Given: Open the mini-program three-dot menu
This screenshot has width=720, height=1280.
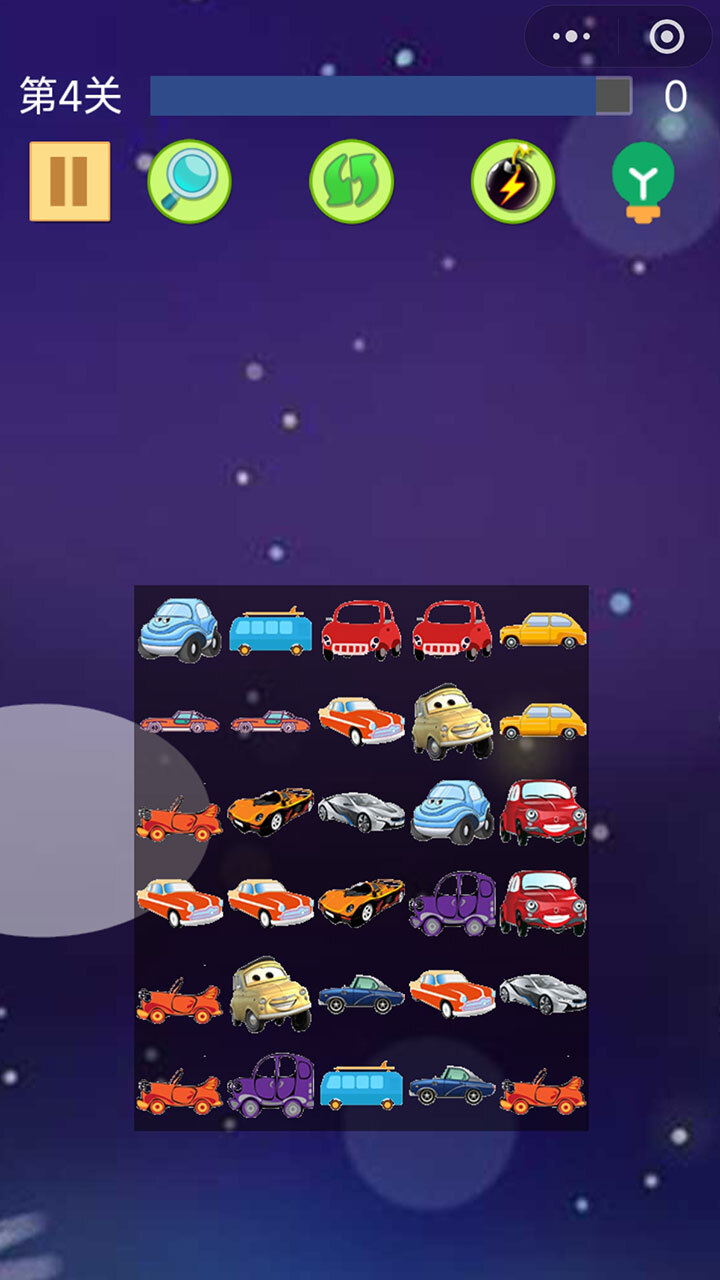Looking at the screenshot, I should 571,37.
